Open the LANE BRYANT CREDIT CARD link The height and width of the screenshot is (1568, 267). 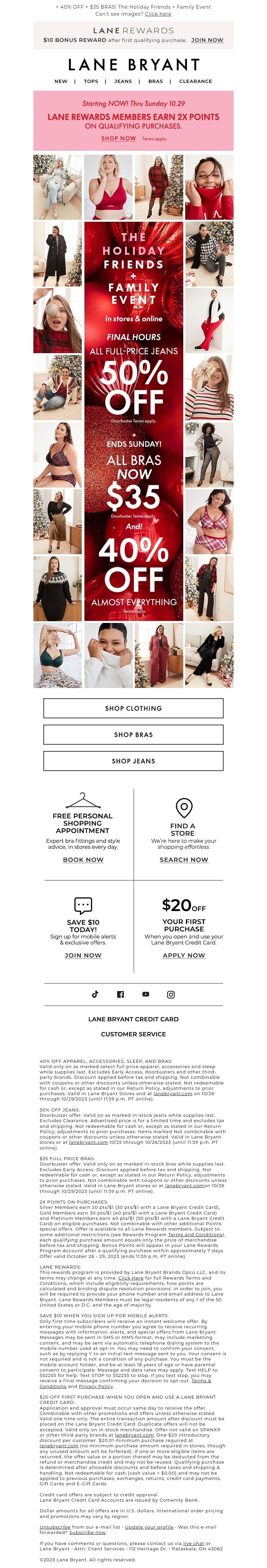pyautogui.click(x=133, y=1019)
